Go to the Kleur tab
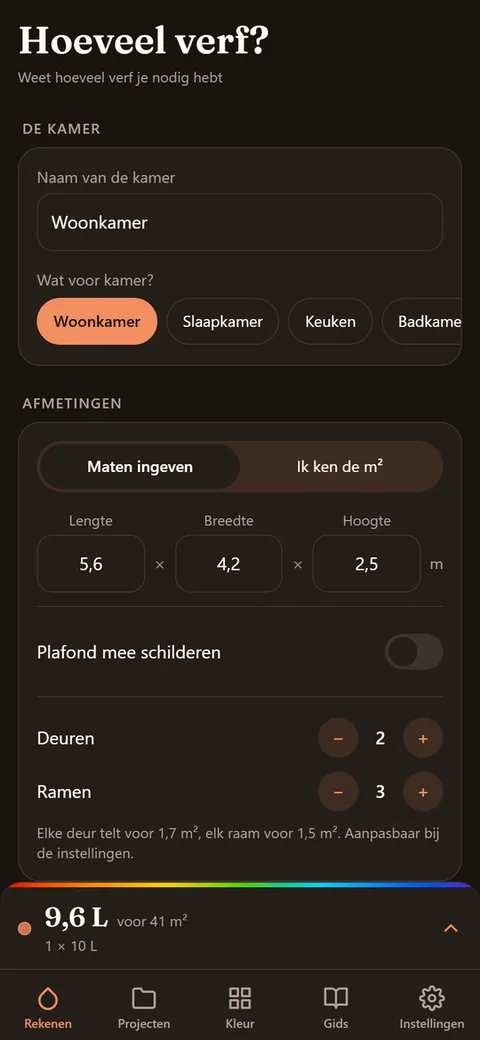Image resolution: width=480 pixels, height=1040 pixels. click(240, 1008)
